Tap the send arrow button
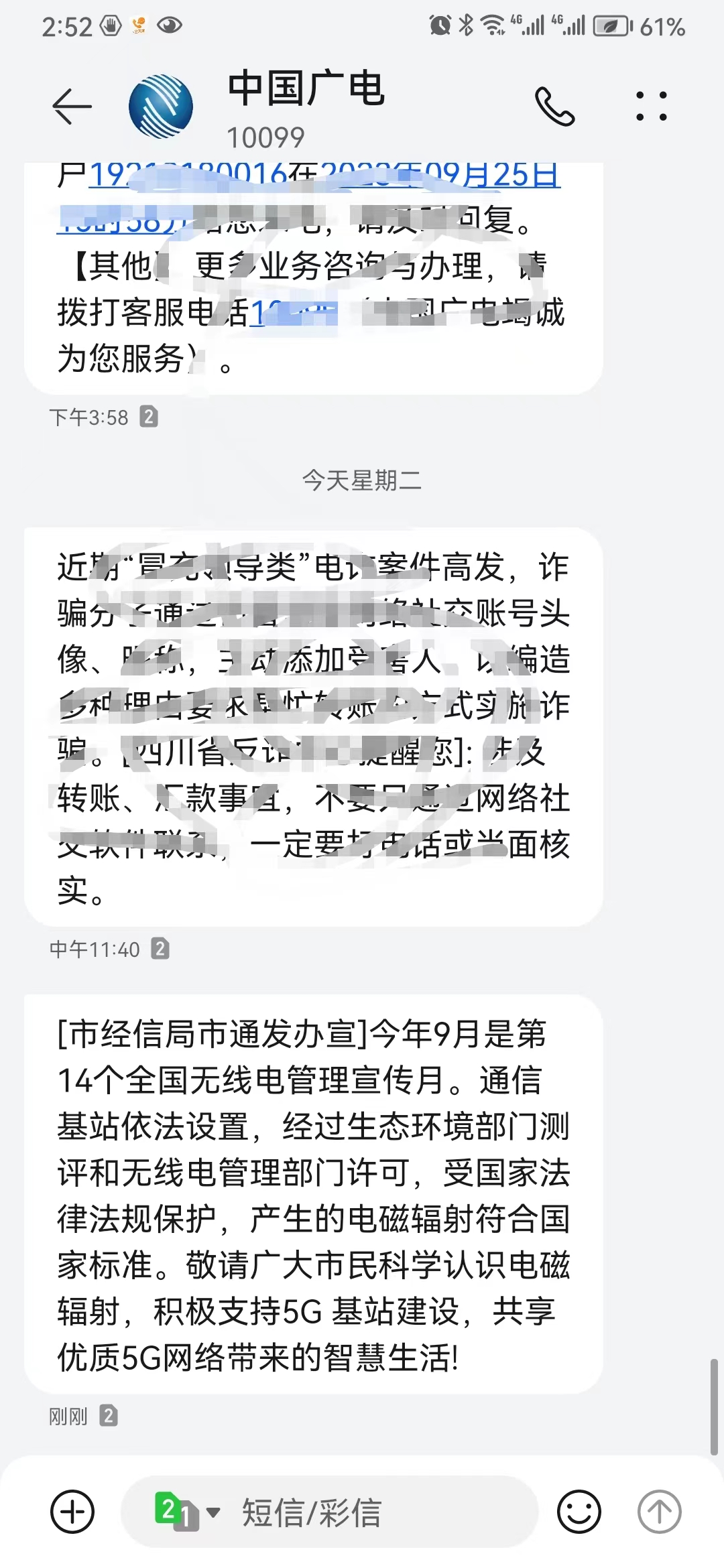Viewport: 724px width, 1568px height. [660, 1512]
